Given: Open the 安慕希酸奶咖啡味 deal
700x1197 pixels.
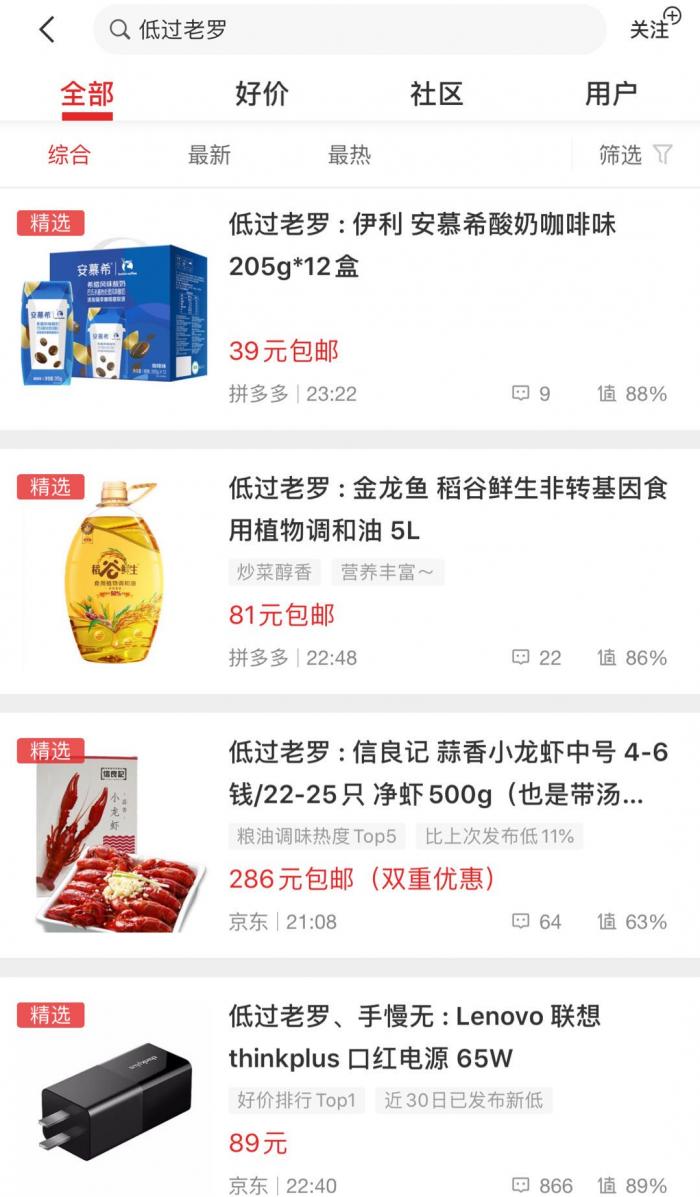Looking at the screenshot, I should click(x=422, y=245).
